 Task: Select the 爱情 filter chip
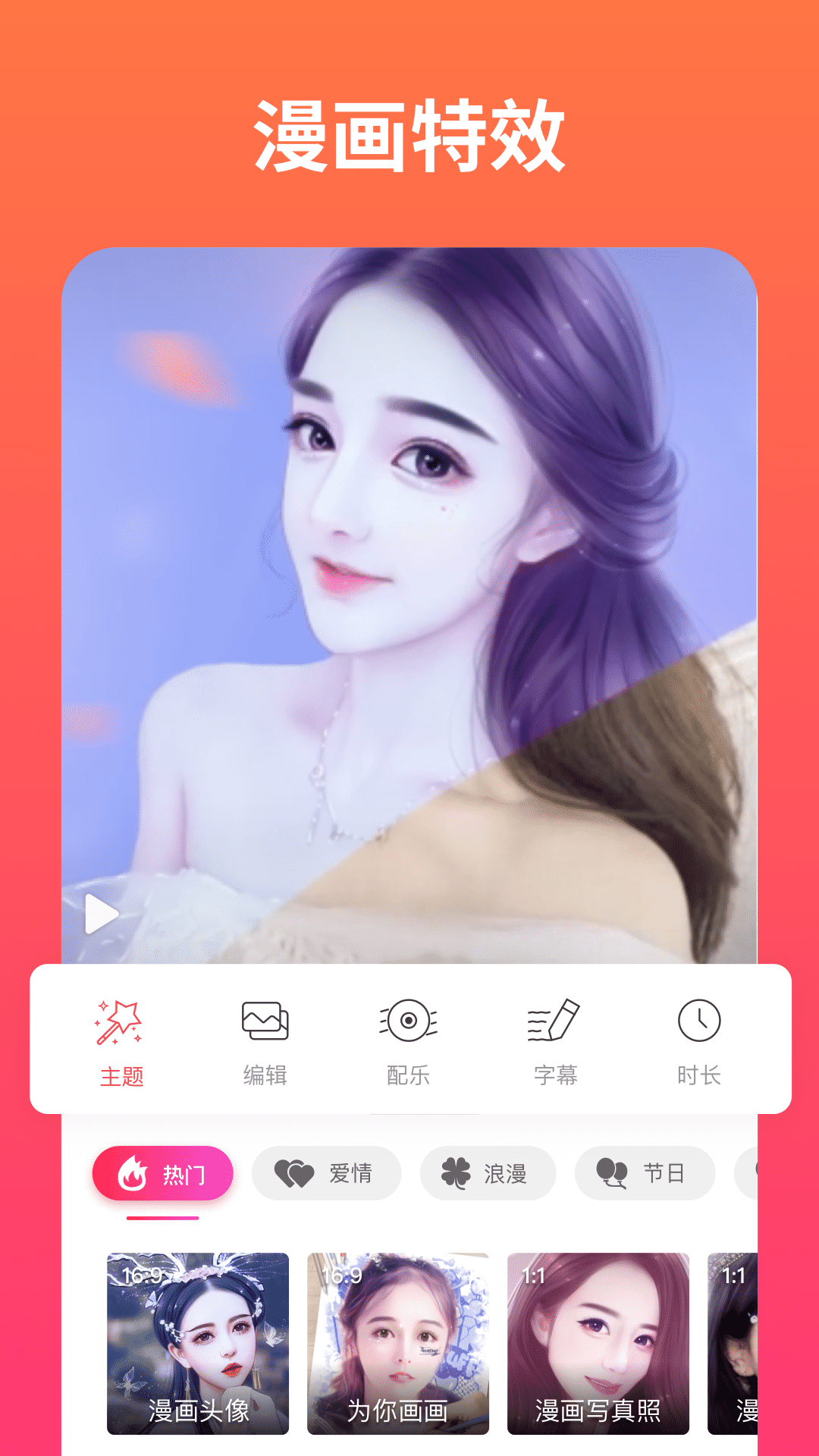point(326,1173)
